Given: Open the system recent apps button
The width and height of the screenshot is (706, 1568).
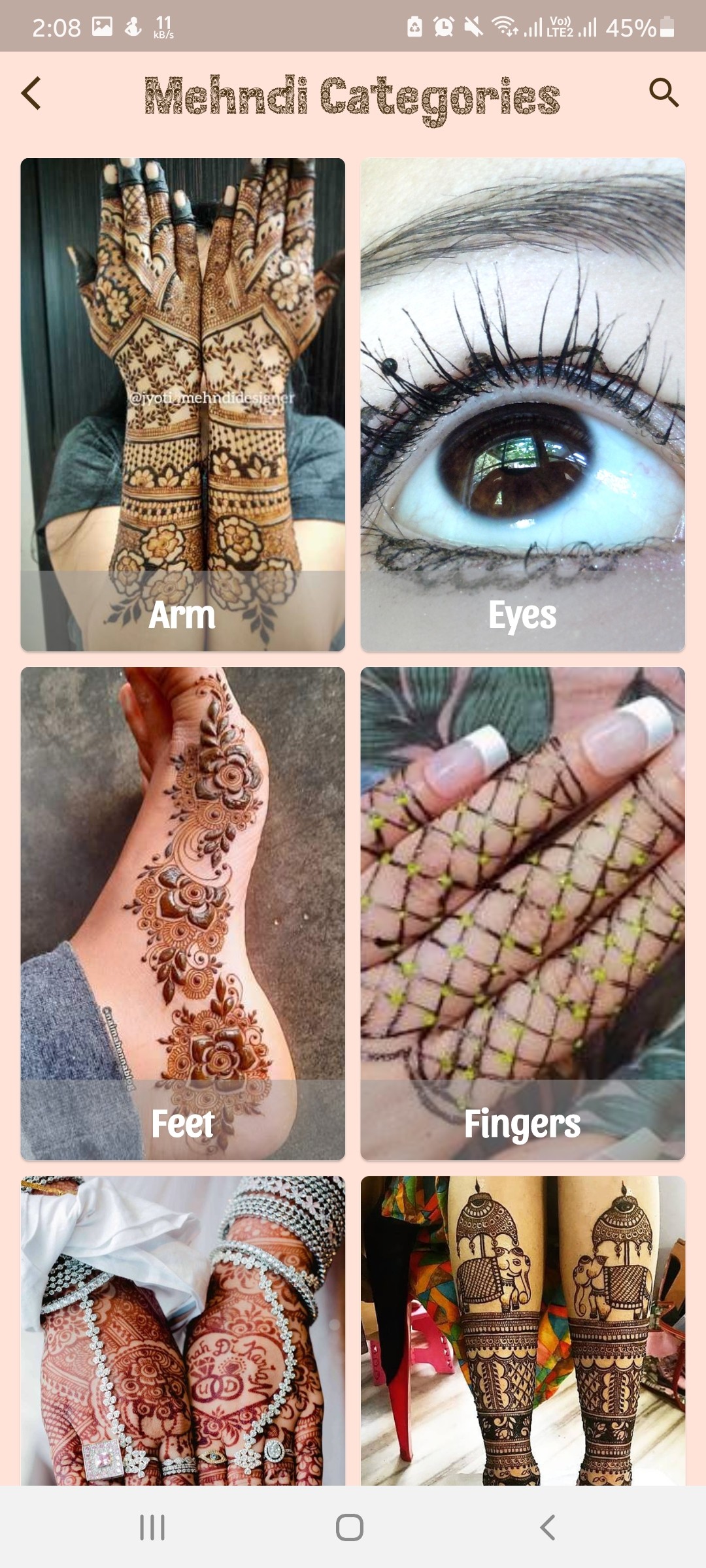Looking at the screenshot, I should [x=152, y=1527].
